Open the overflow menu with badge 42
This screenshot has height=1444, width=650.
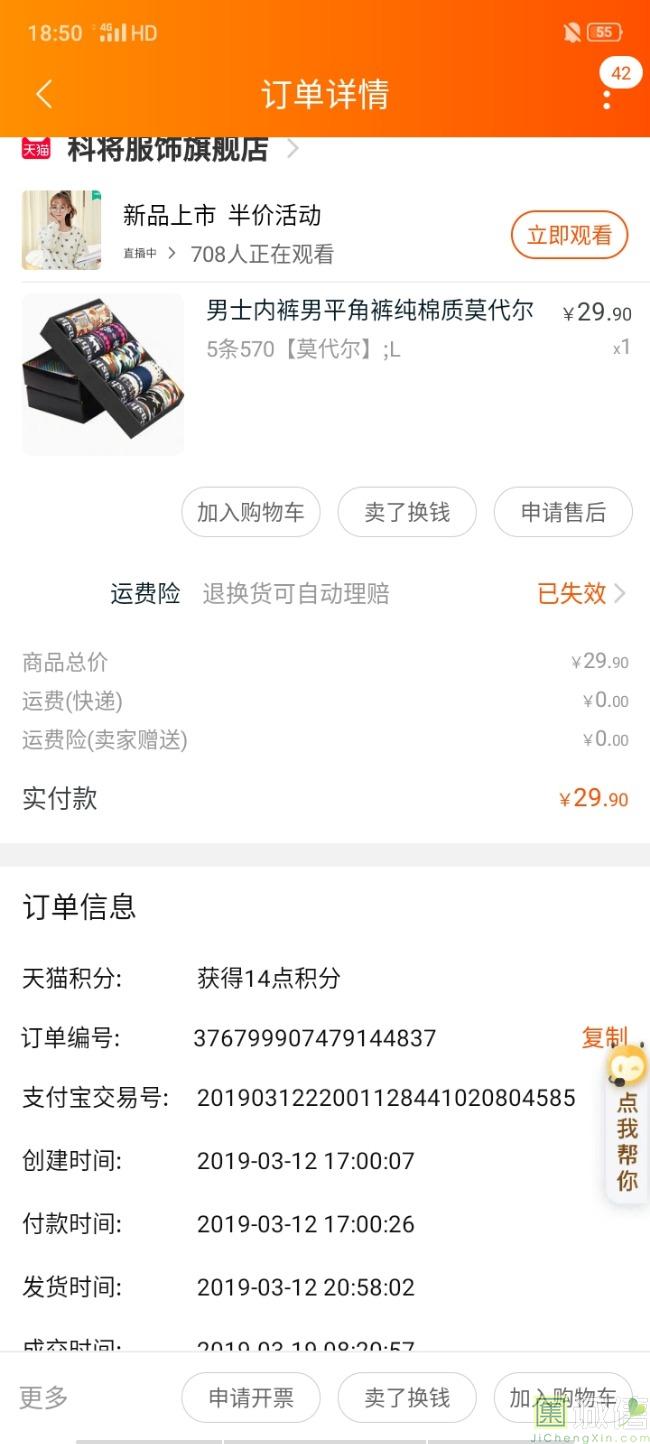coord(607,94)
